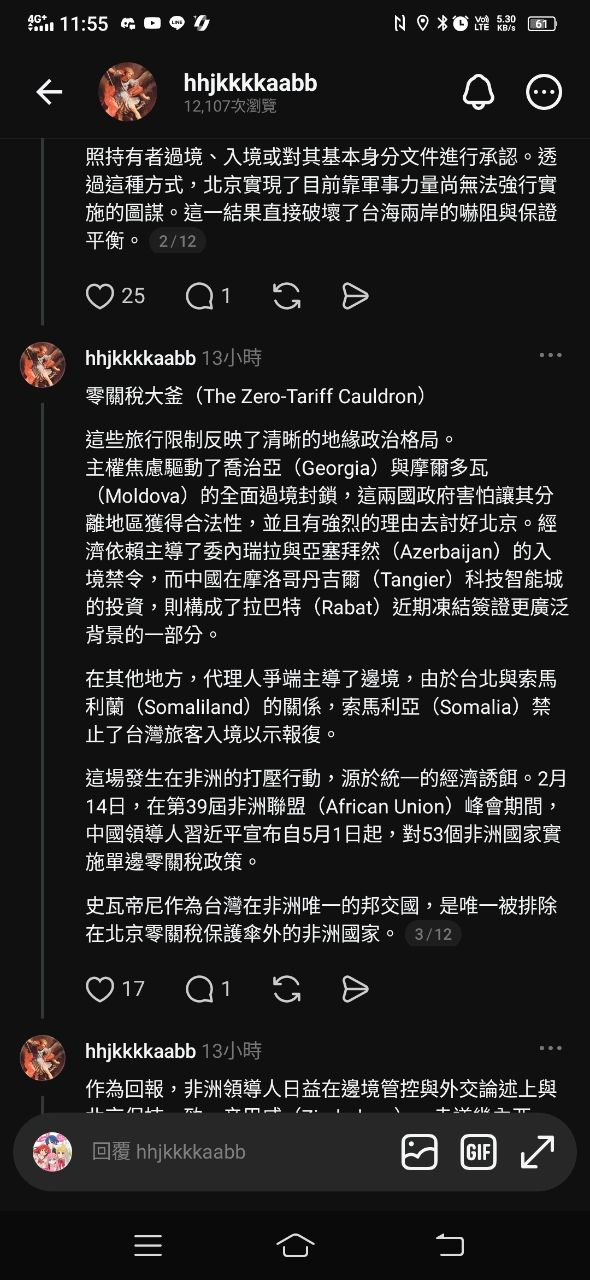Share the post marked 2/12
The height and width of the screenshot is (1280, 590).
[355, 296]
